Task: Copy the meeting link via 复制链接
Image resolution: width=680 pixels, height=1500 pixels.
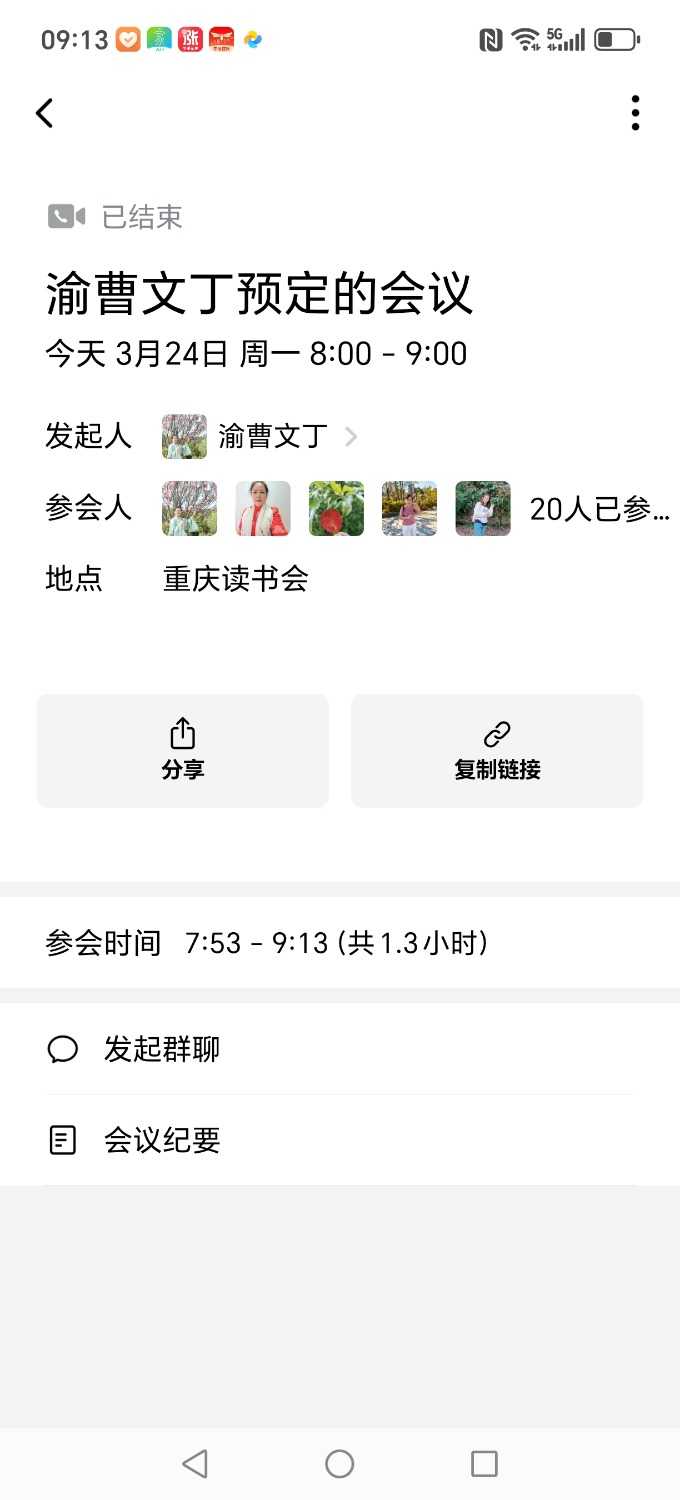Action: (497, 750)
